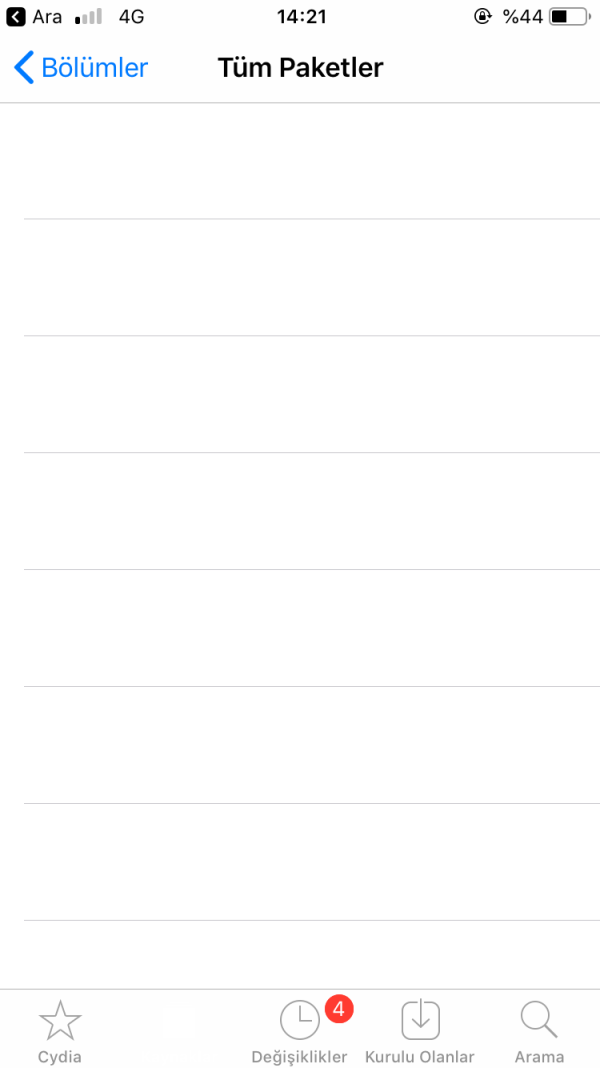This screenshot has width=600, height=1068.
Task: Switch to the Cydia tab
Action: pos(60,1032)
